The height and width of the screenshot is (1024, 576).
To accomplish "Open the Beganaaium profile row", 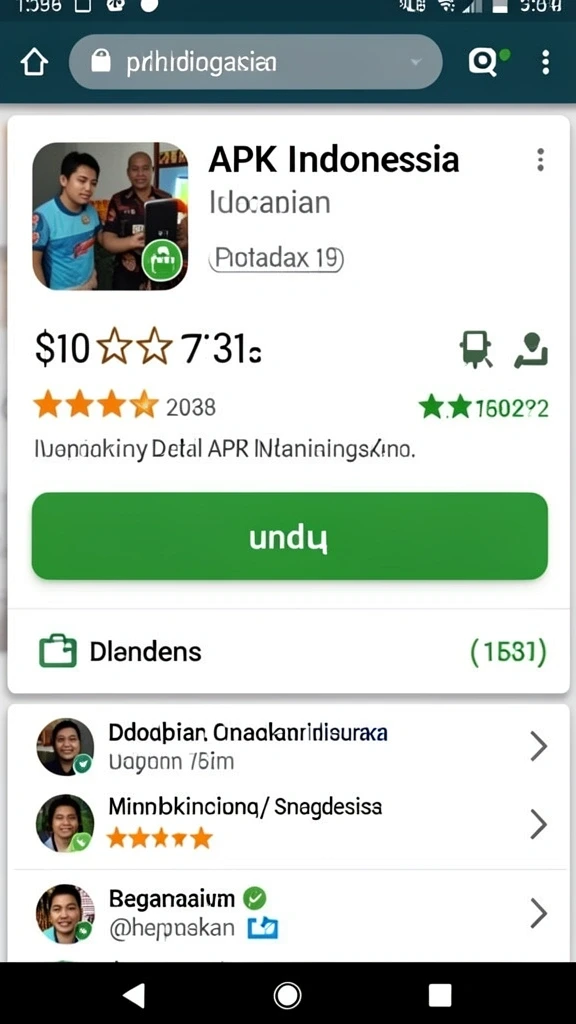I will coord(288,913).
